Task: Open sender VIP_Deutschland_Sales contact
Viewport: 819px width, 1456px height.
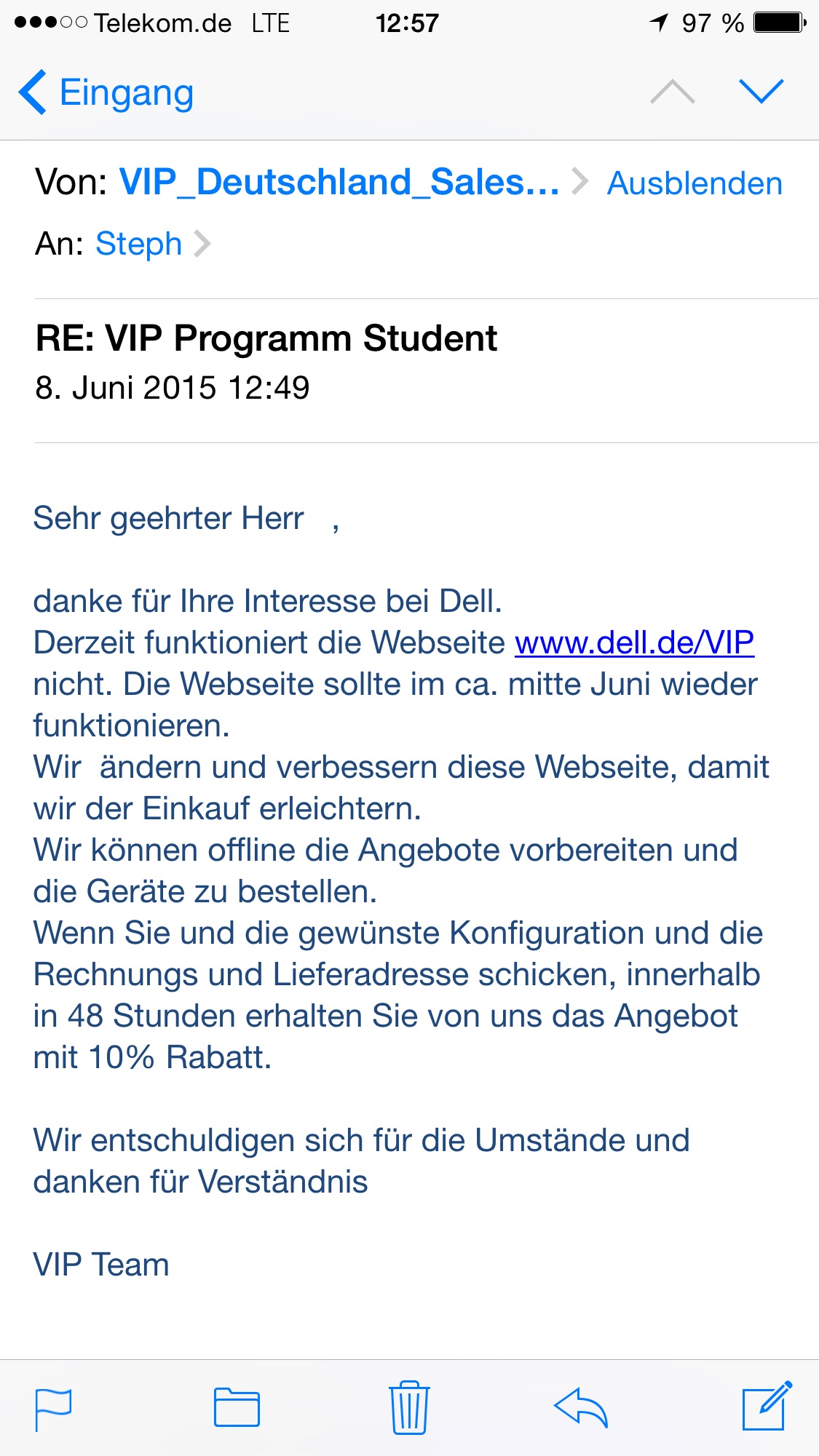Action: (352, 182)
